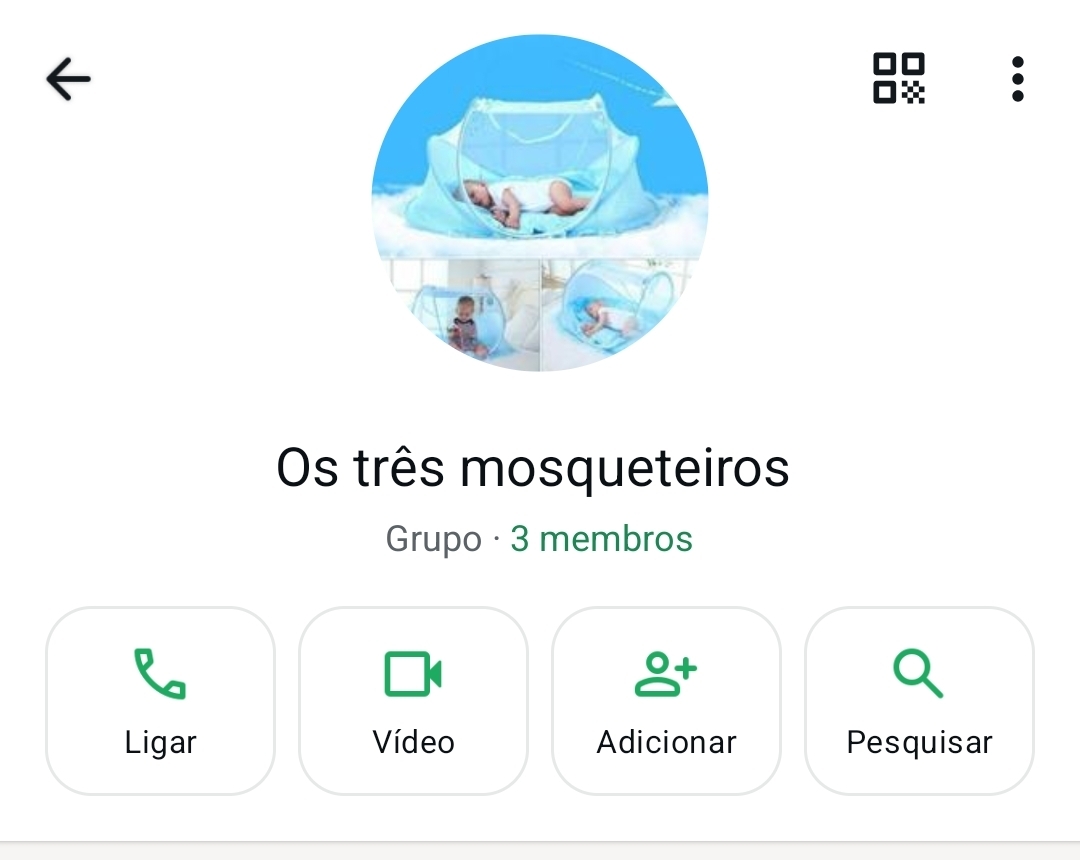Go back using the arrow icon
1080x860 pixels.
[68, 79]
